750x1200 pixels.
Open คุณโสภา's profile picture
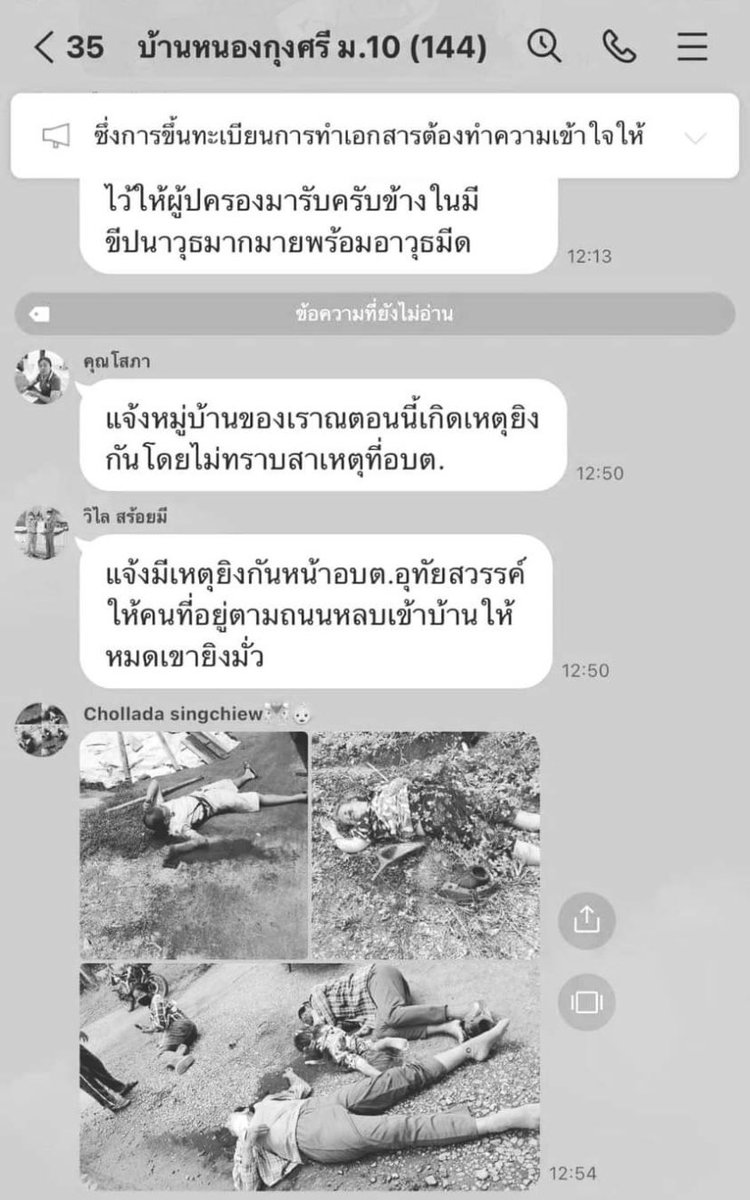point(41,376)
